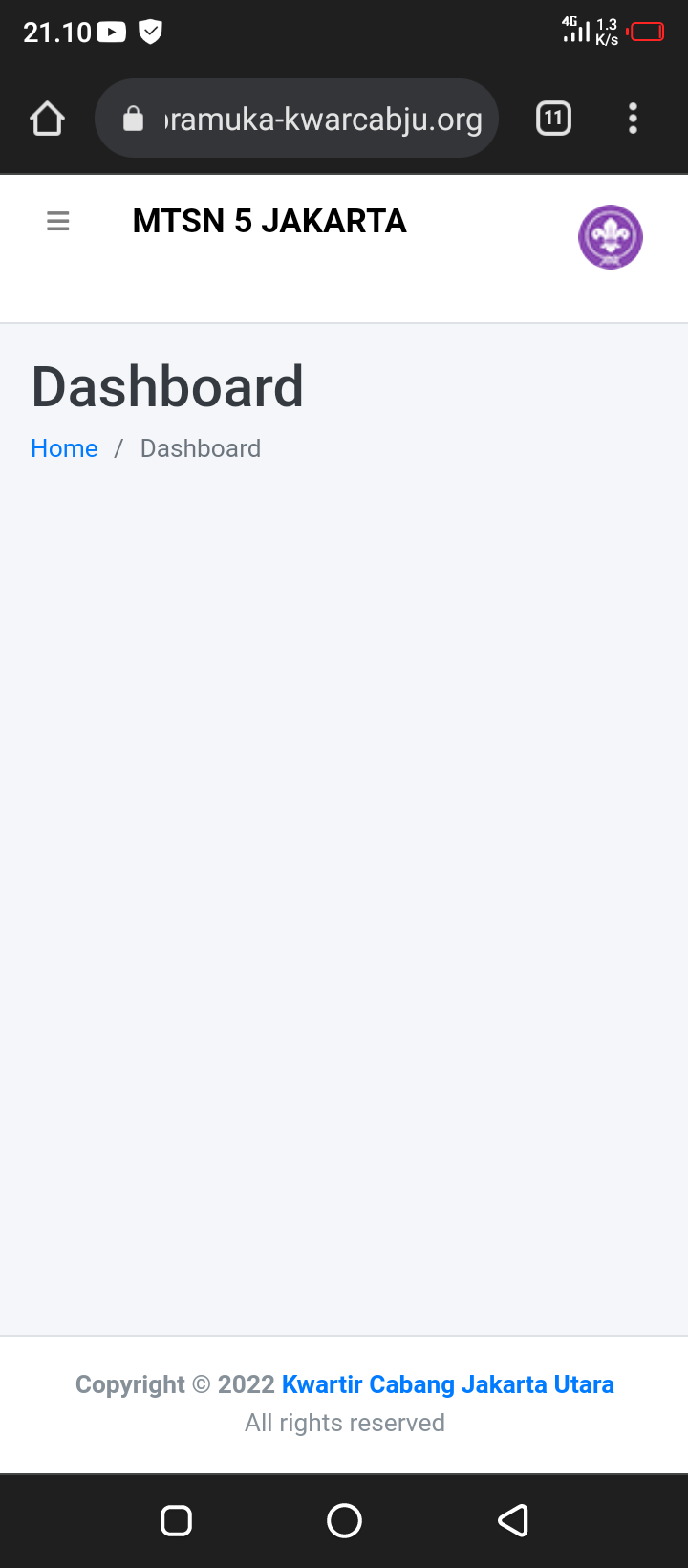The height and width of the screenshot is (1568, 688).
Task: Open browser overflow menu
Action: (x=633, y=119)
